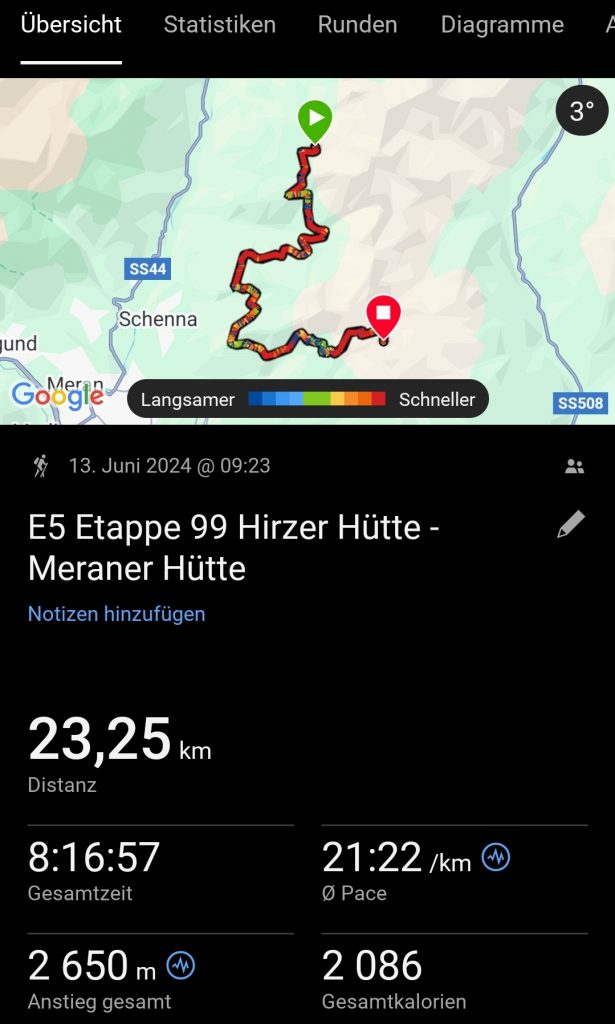Open the pace chart icon beside Ø Pace
This screenshot has height=1024, width=615.
click(x=496, y=857)
